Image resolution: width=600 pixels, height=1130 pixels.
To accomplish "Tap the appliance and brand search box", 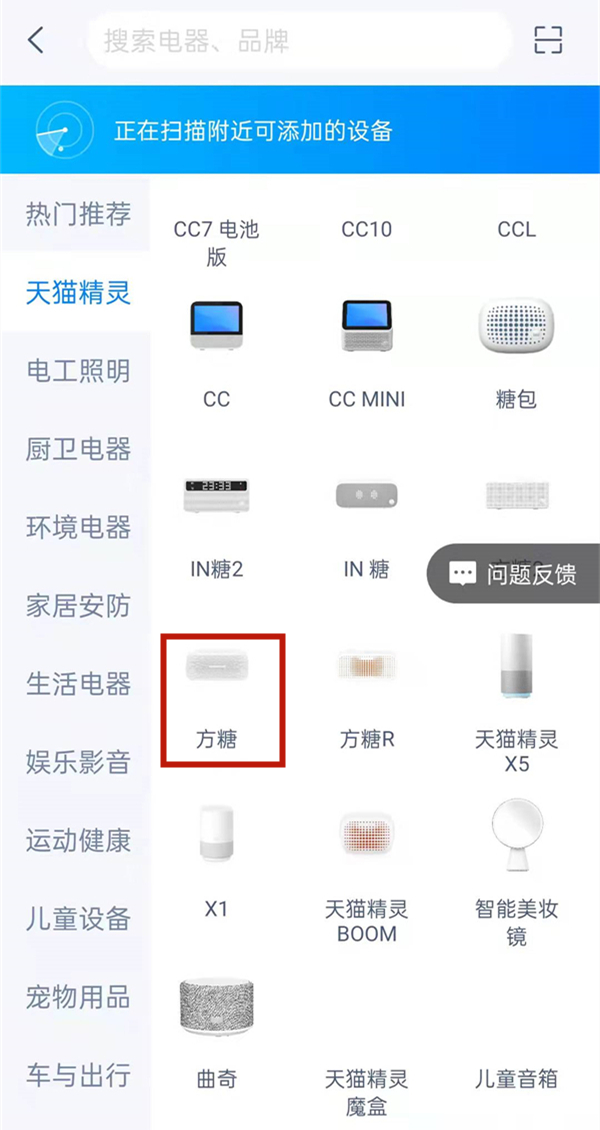I will [x=300, y=41].
